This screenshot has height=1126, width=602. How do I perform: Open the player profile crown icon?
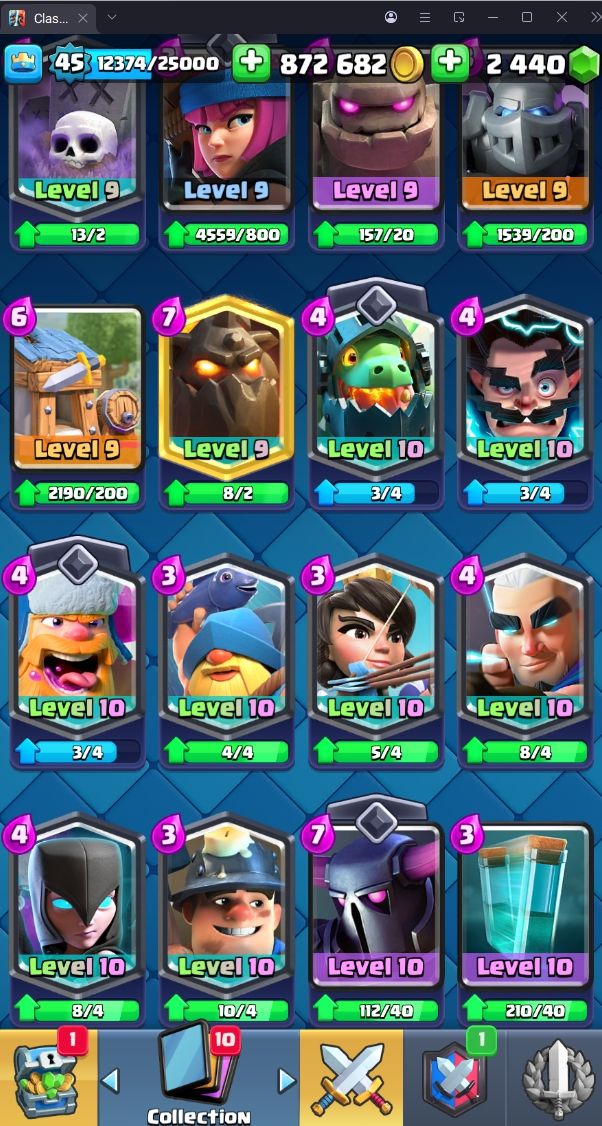coord(23,64)
